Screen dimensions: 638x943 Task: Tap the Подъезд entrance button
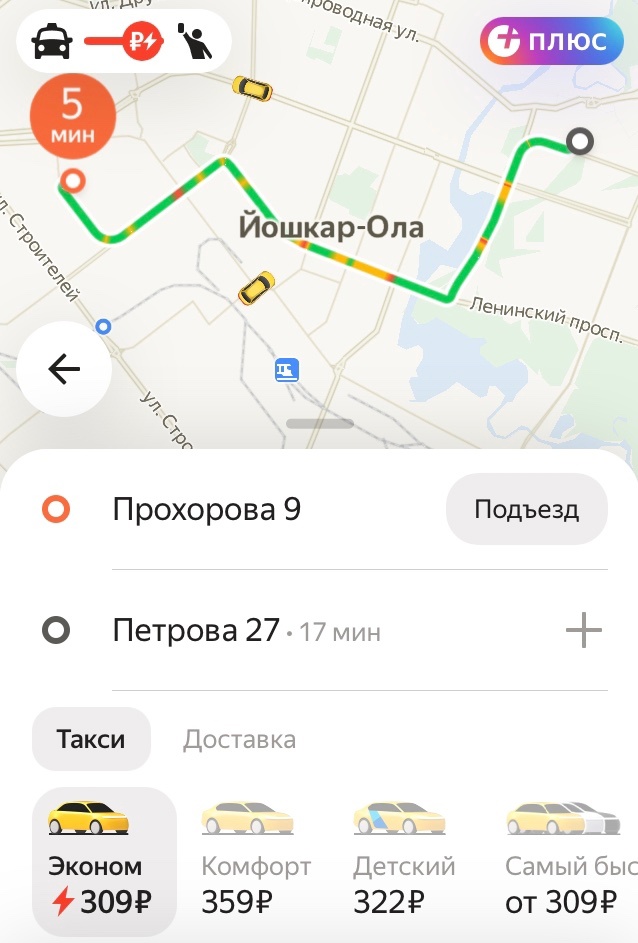[x=526, y=510]
